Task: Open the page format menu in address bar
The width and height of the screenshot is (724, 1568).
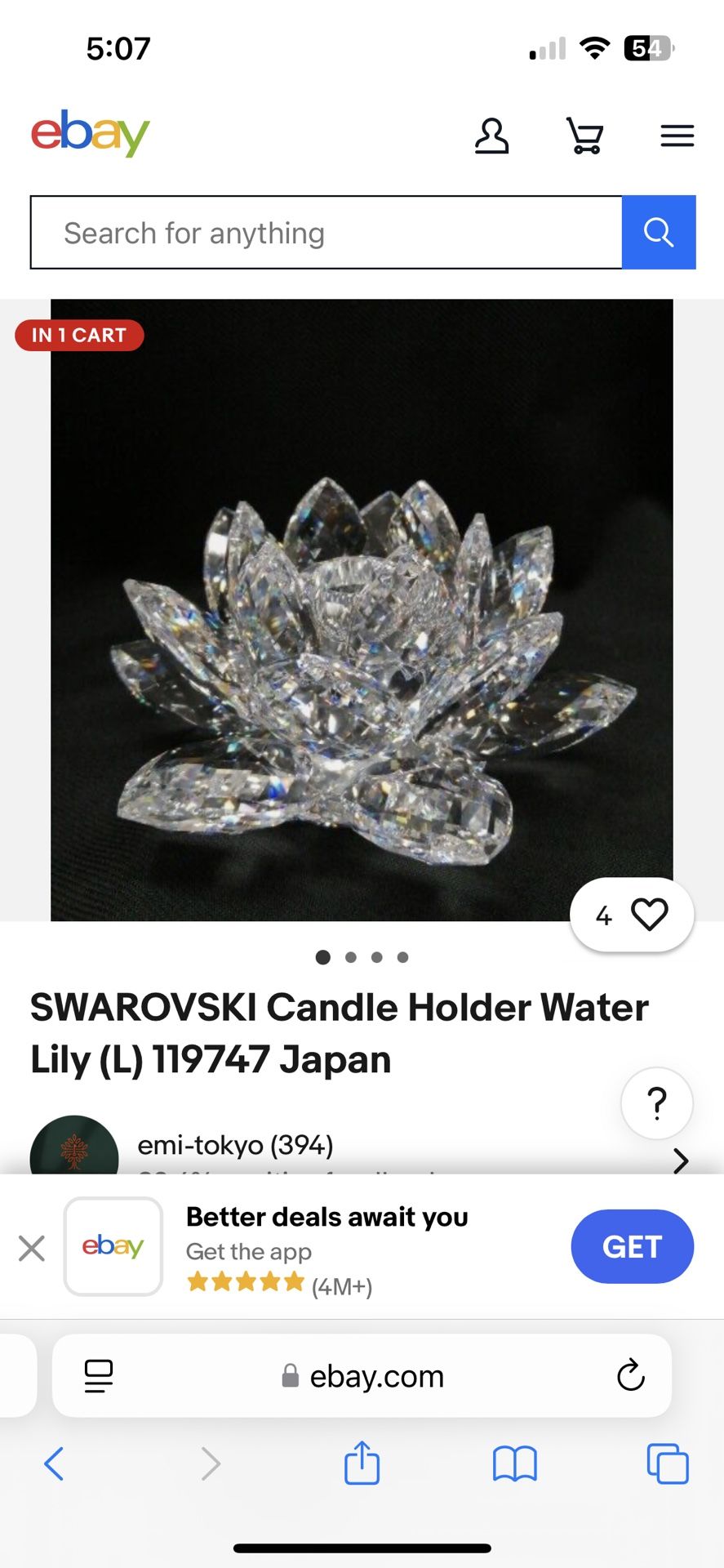Action: [x=99, y=1376]
